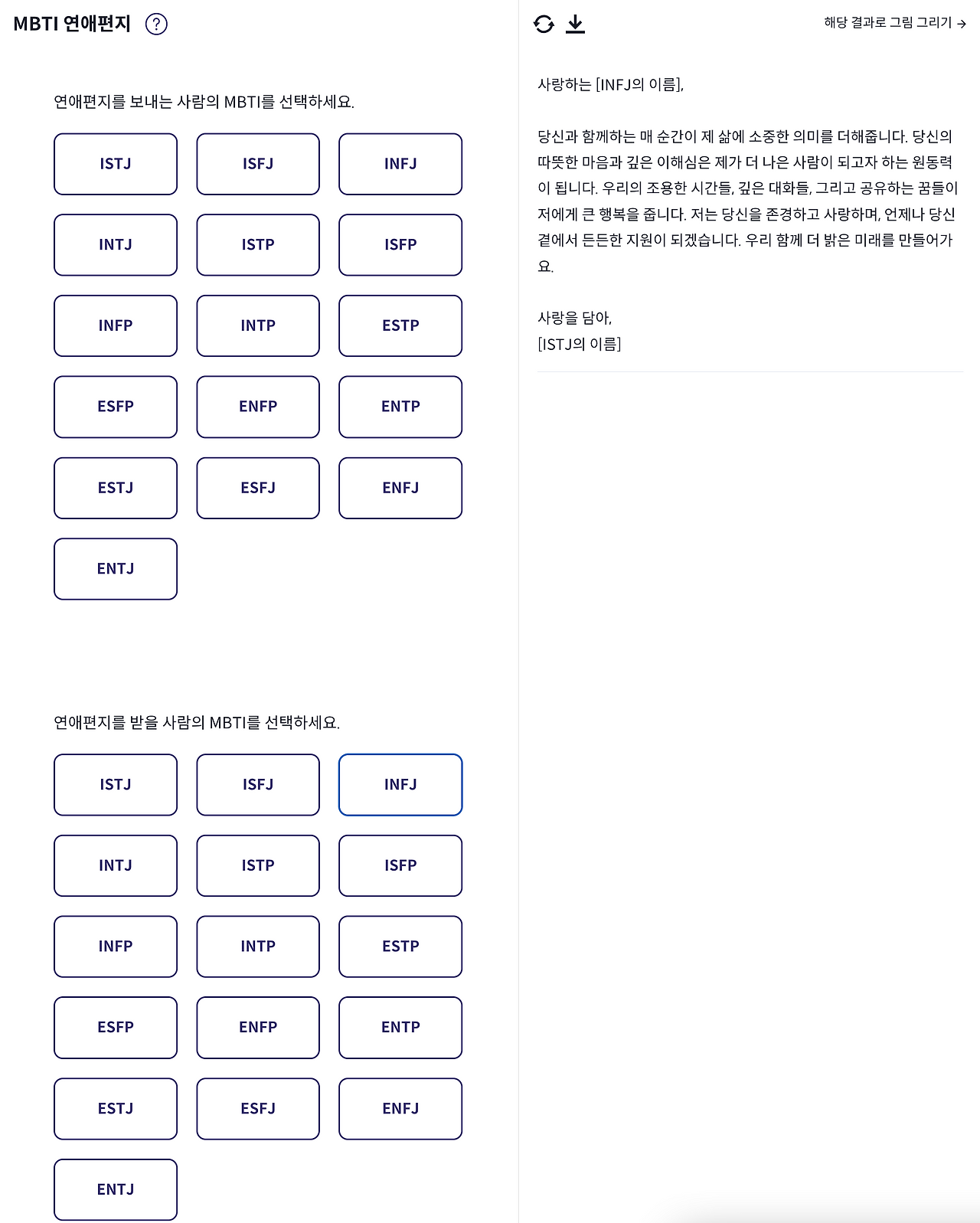The height and width of the screenshot is (1223, 980).
Task: Select INFJ as the letter recipient
Action: 400,784
